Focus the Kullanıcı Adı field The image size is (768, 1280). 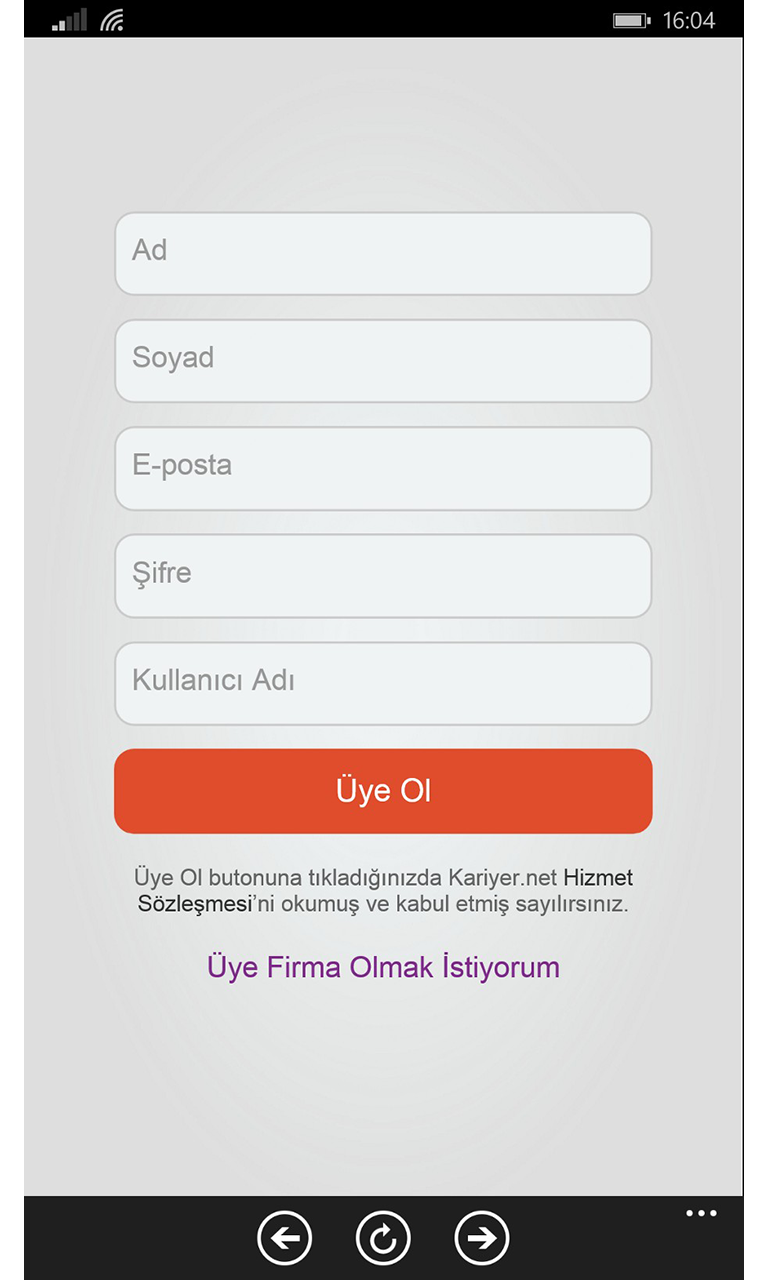[x=383, y=683]
